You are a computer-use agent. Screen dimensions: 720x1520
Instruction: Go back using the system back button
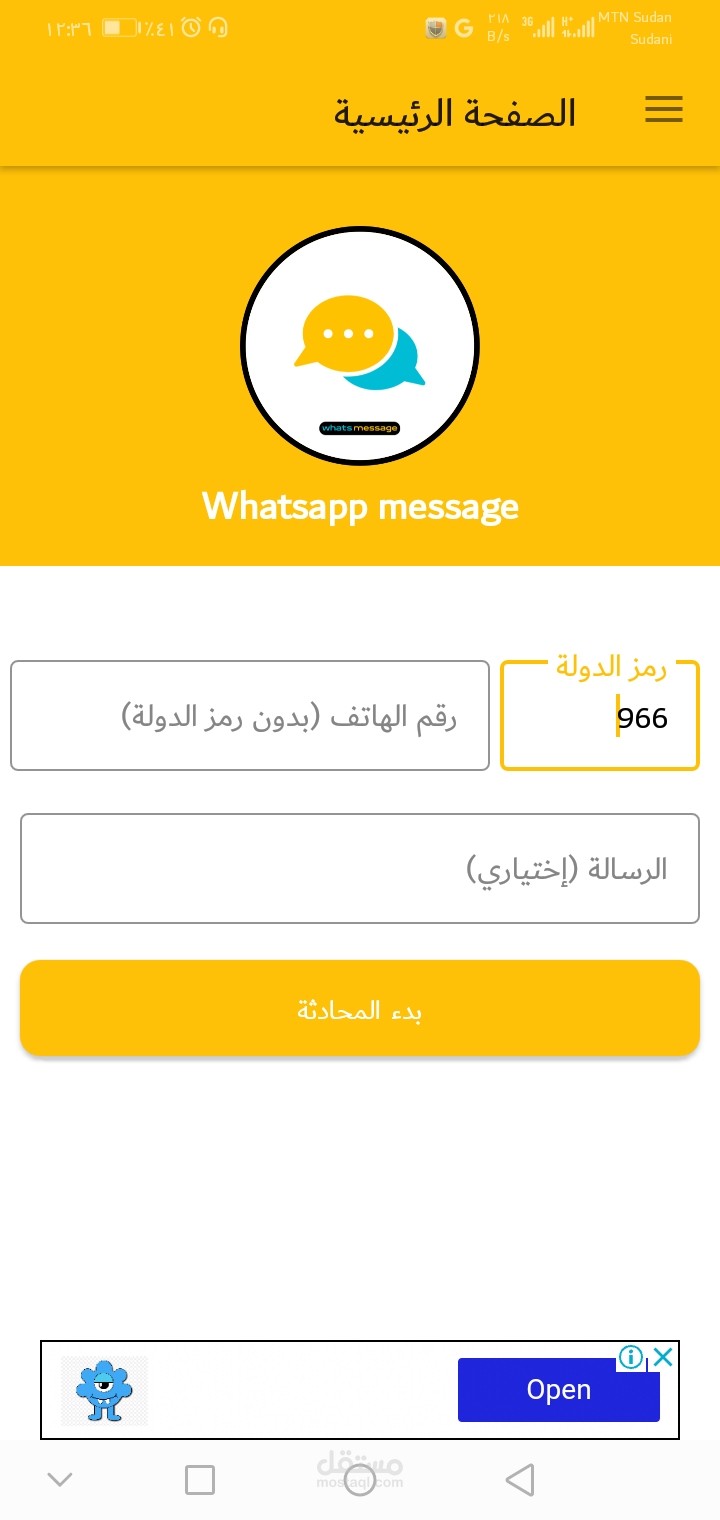tap(519, 1479)
